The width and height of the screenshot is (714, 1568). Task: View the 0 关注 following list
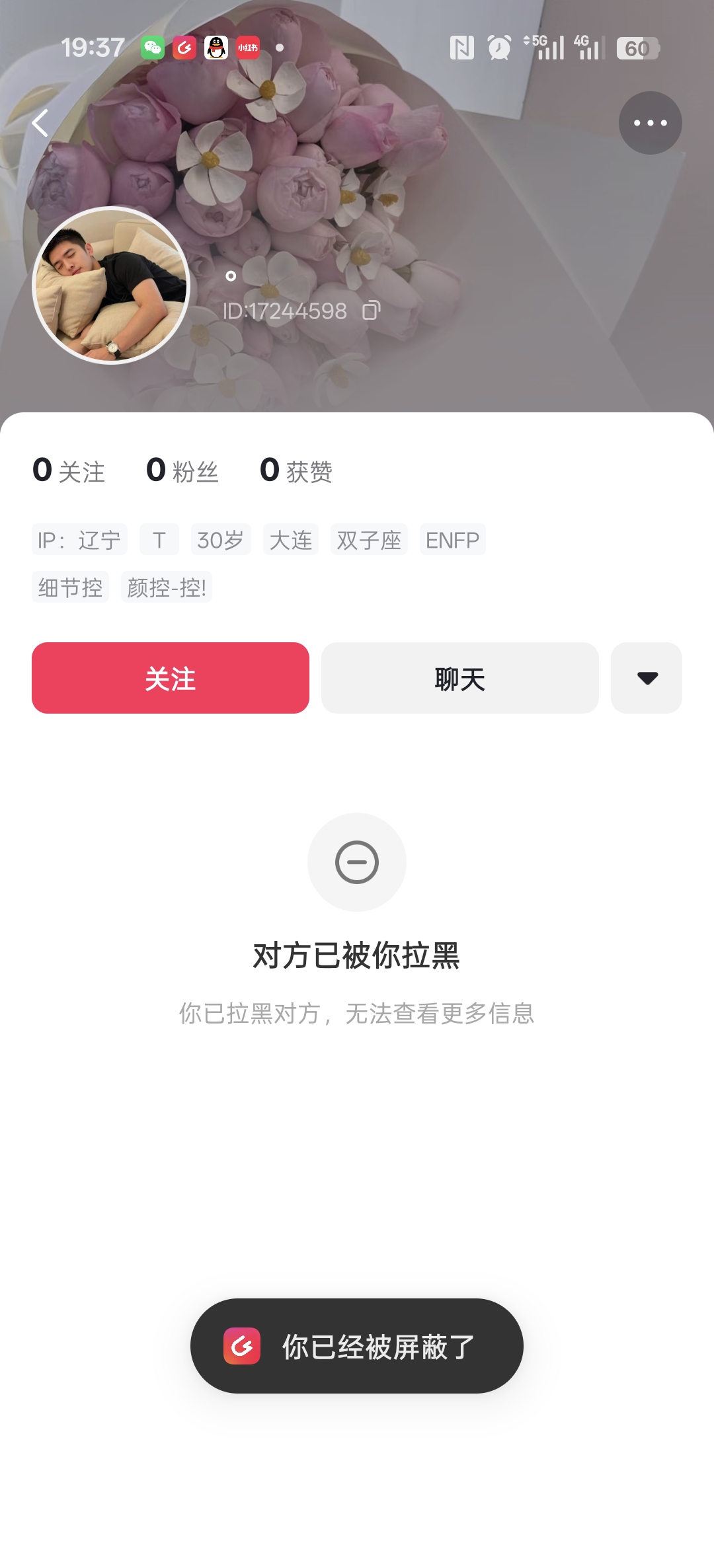[69, 470]
